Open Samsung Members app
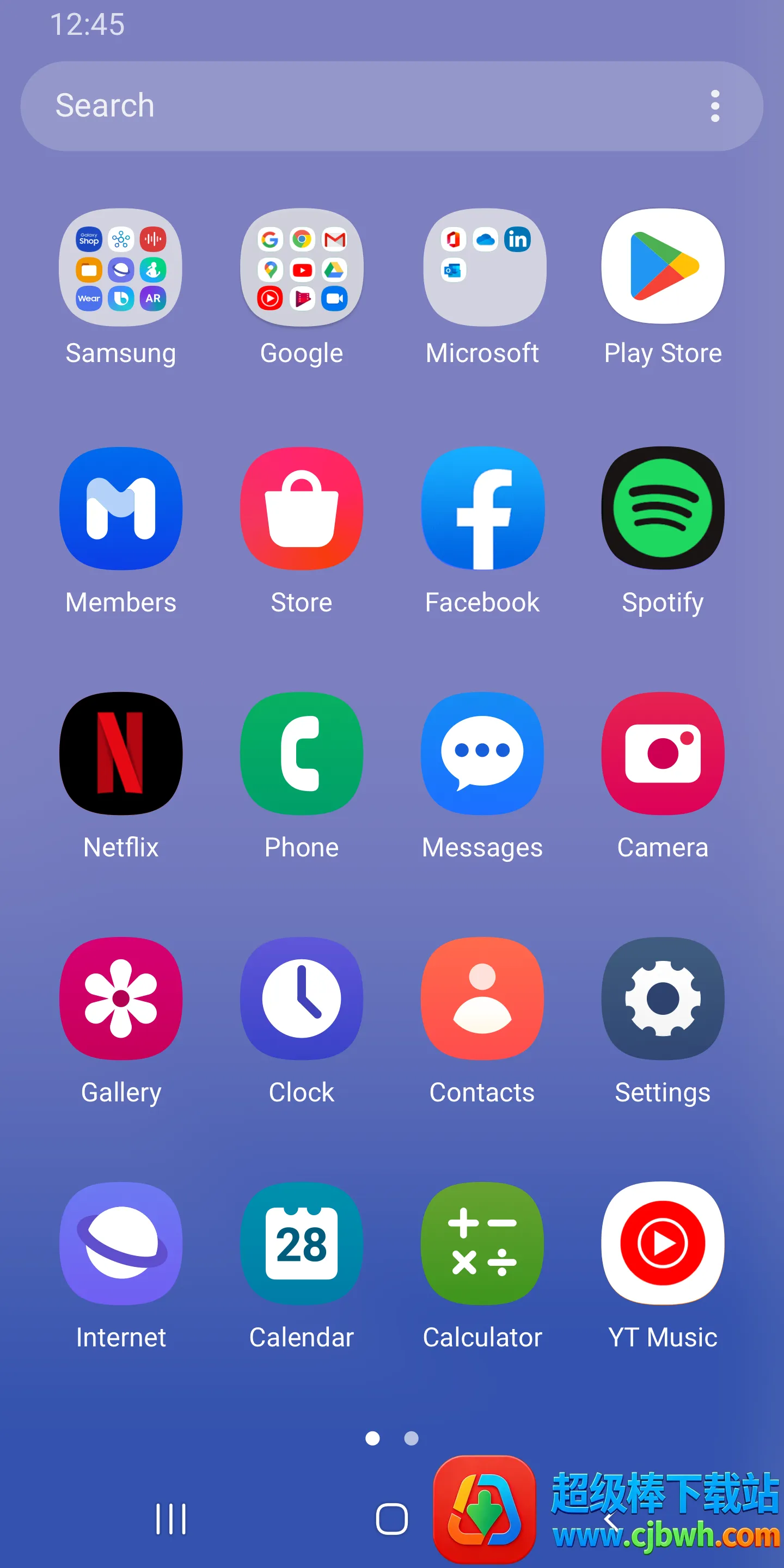784x1568 pixels. [120, 509]
